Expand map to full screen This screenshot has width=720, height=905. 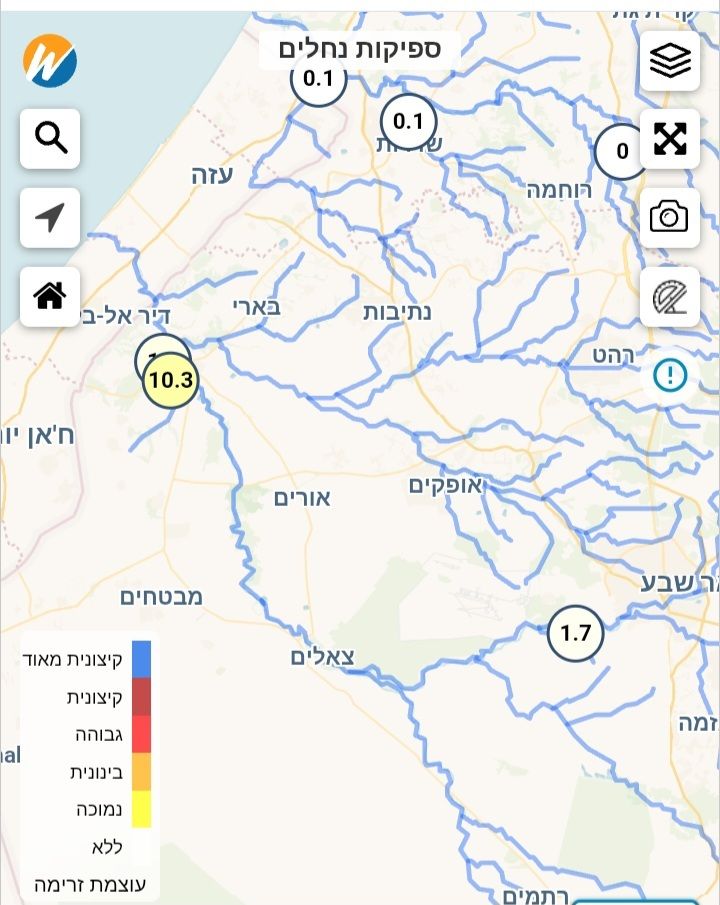pyautogui.click(x=669, y=139)
